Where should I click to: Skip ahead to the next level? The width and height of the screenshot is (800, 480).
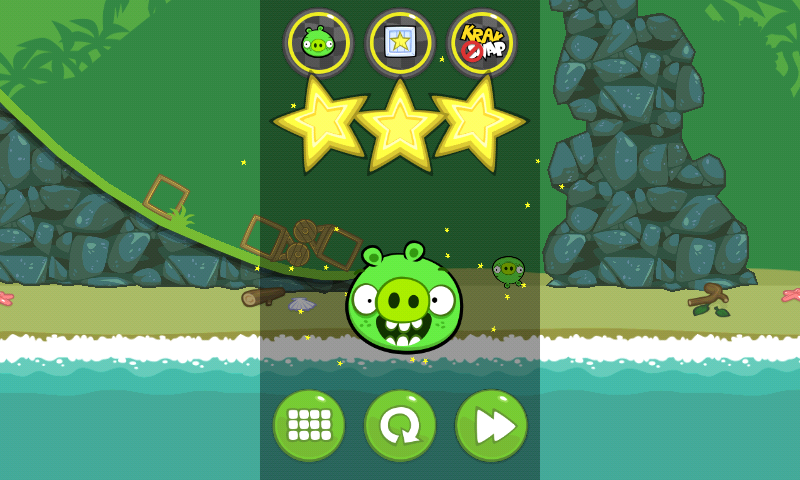click(490, 425)
